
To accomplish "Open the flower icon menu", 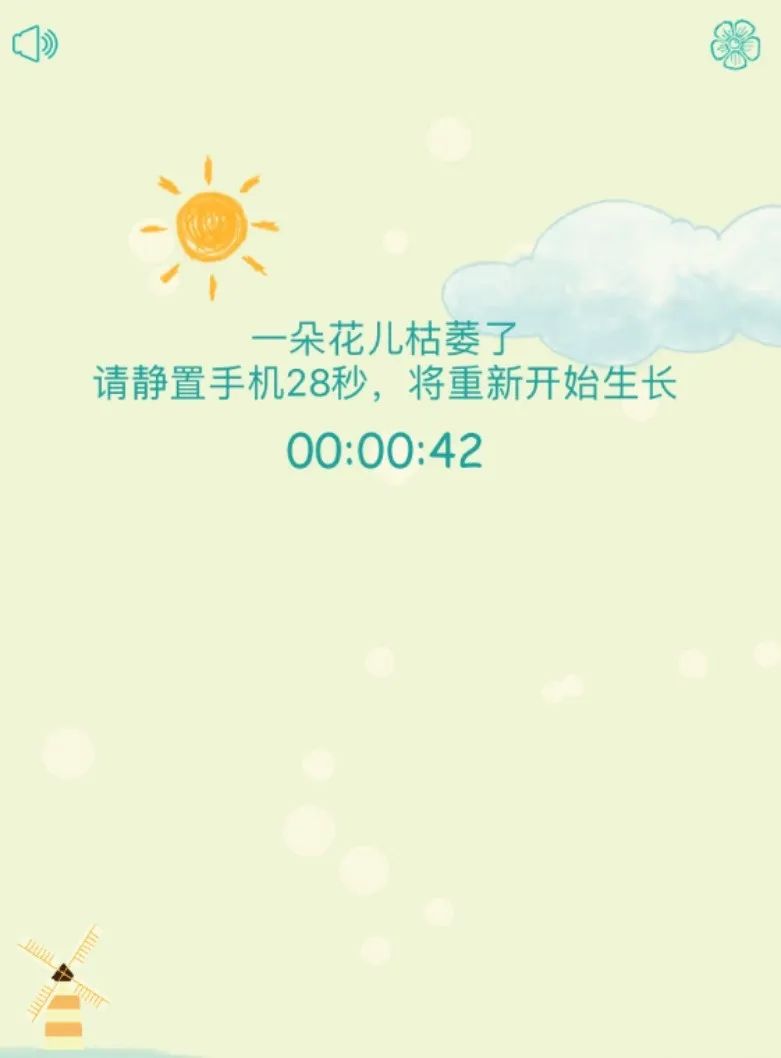I will 735,44.
